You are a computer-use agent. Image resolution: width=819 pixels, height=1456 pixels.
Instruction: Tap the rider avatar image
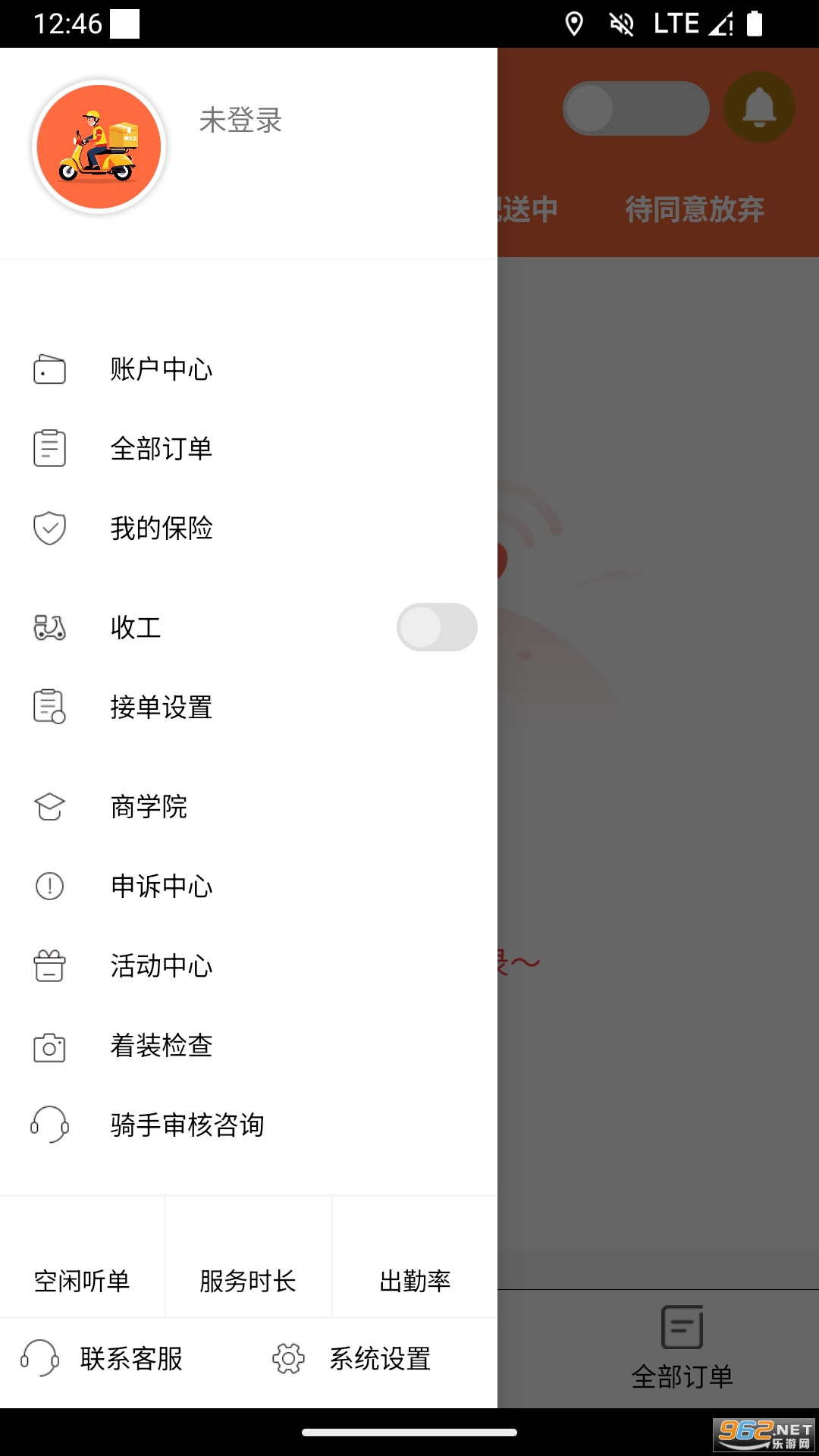coord(99,147)
